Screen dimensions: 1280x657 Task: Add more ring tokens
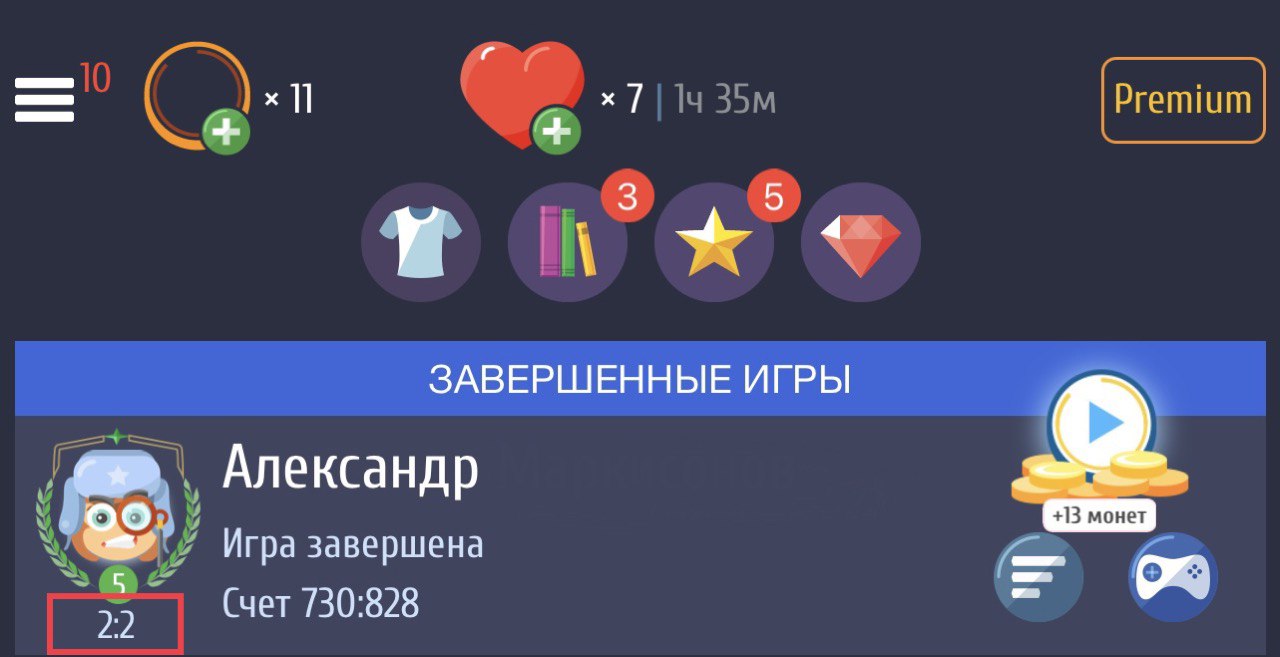pyautogui.click(x=226, y=131)
